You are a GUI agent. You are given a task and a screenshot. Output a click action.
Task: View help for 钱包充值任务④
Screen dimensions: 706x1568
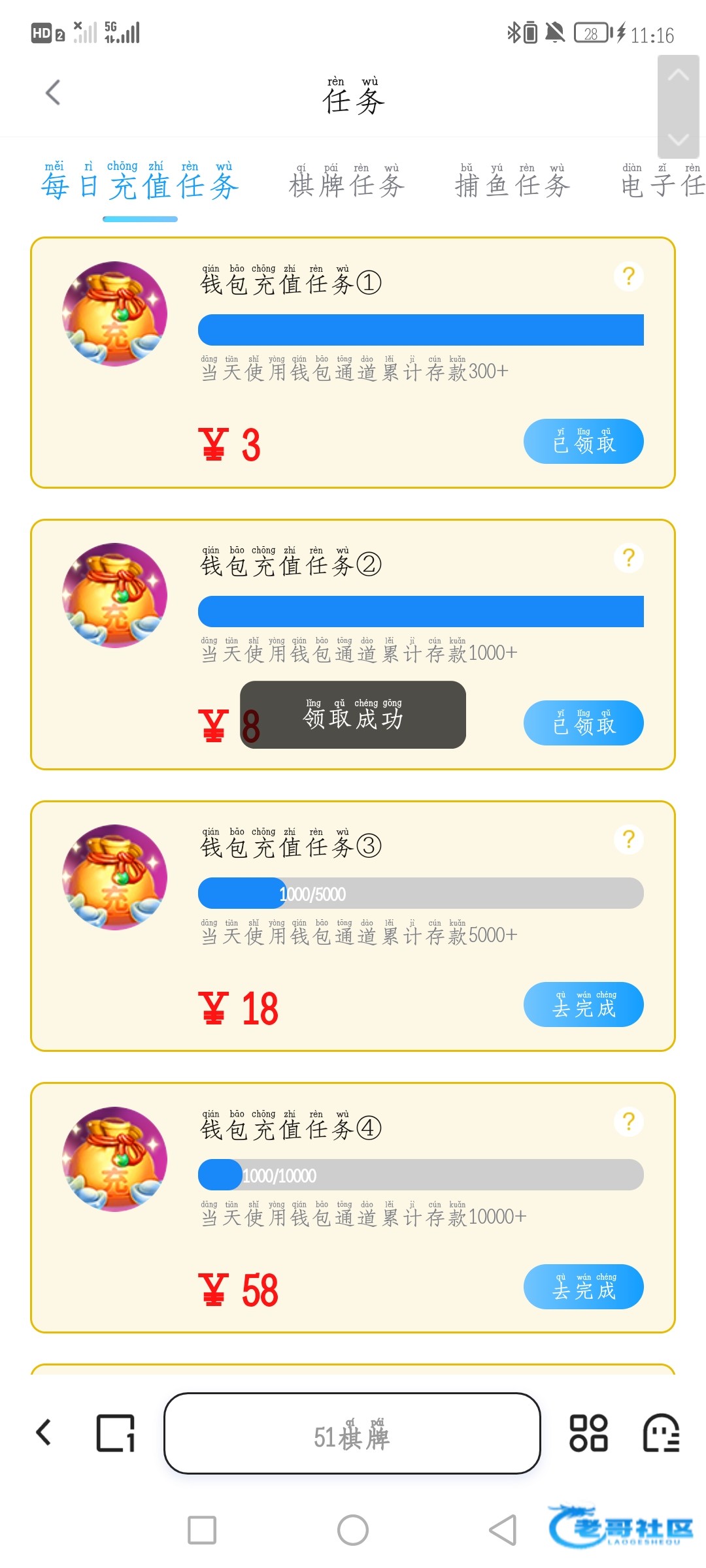(x=629, y=1122)
